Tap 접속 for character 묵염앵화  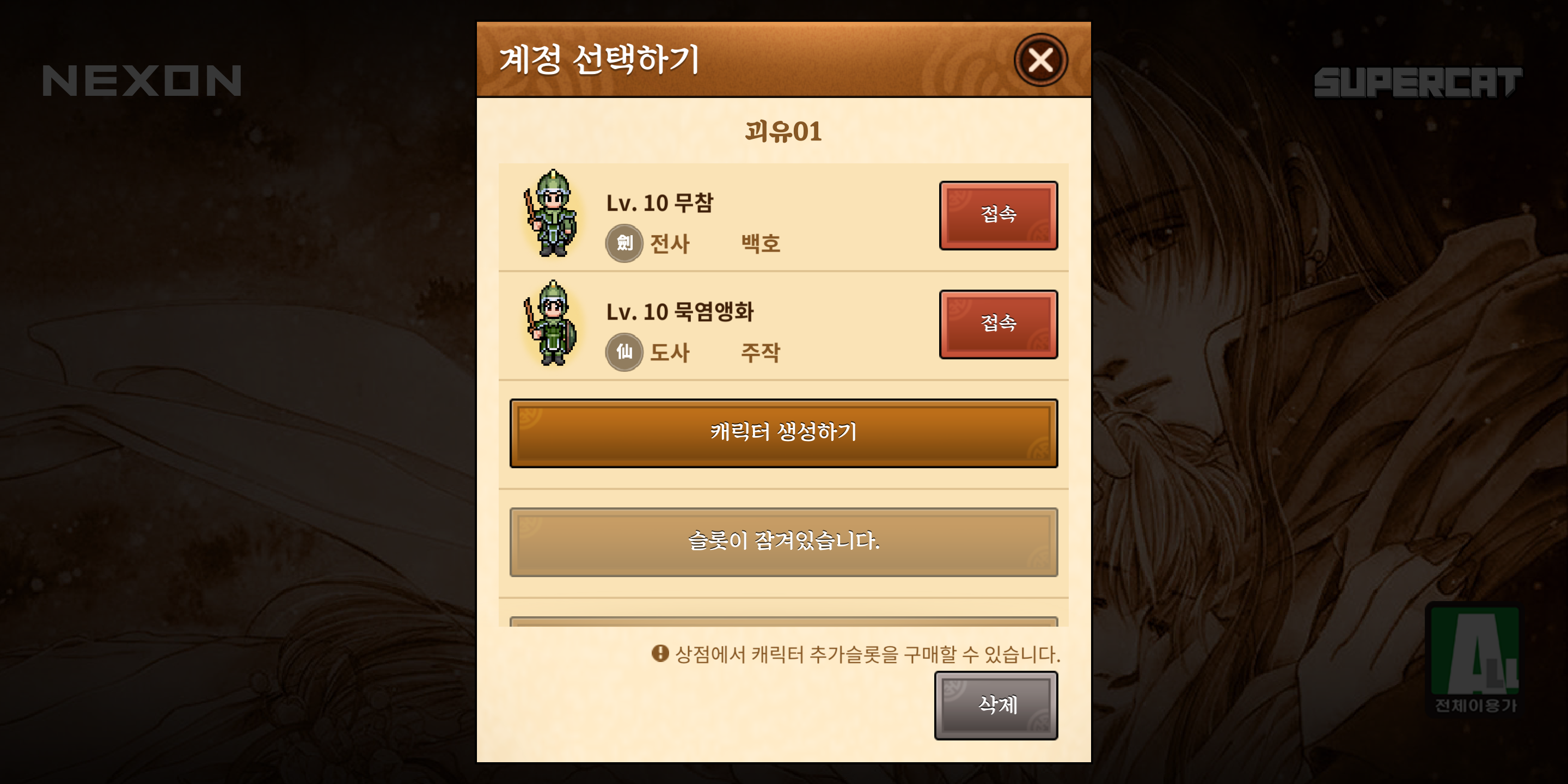tap(997, 324)
